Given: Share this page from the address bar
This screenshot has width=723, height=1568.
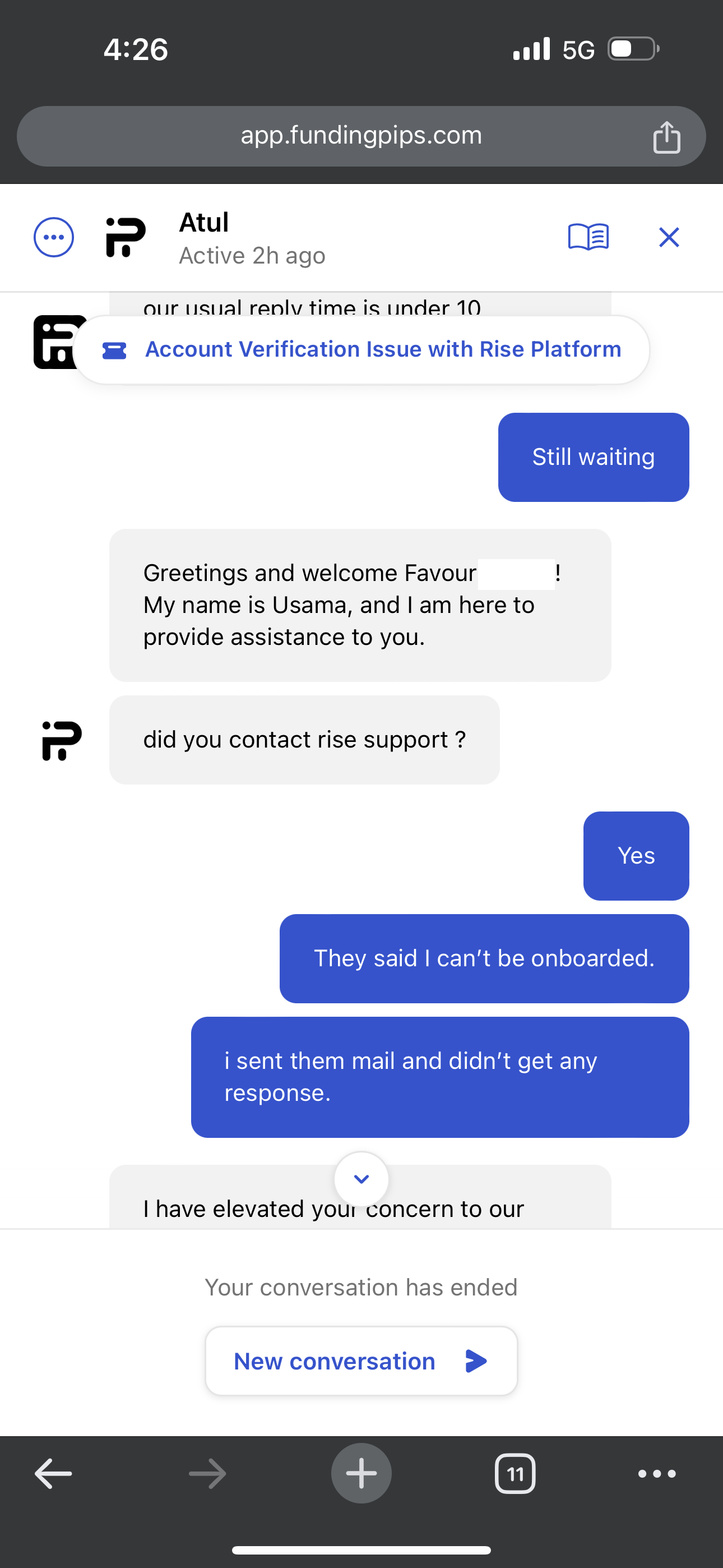Looking at the screenshot, I should [x=666, y=136].
